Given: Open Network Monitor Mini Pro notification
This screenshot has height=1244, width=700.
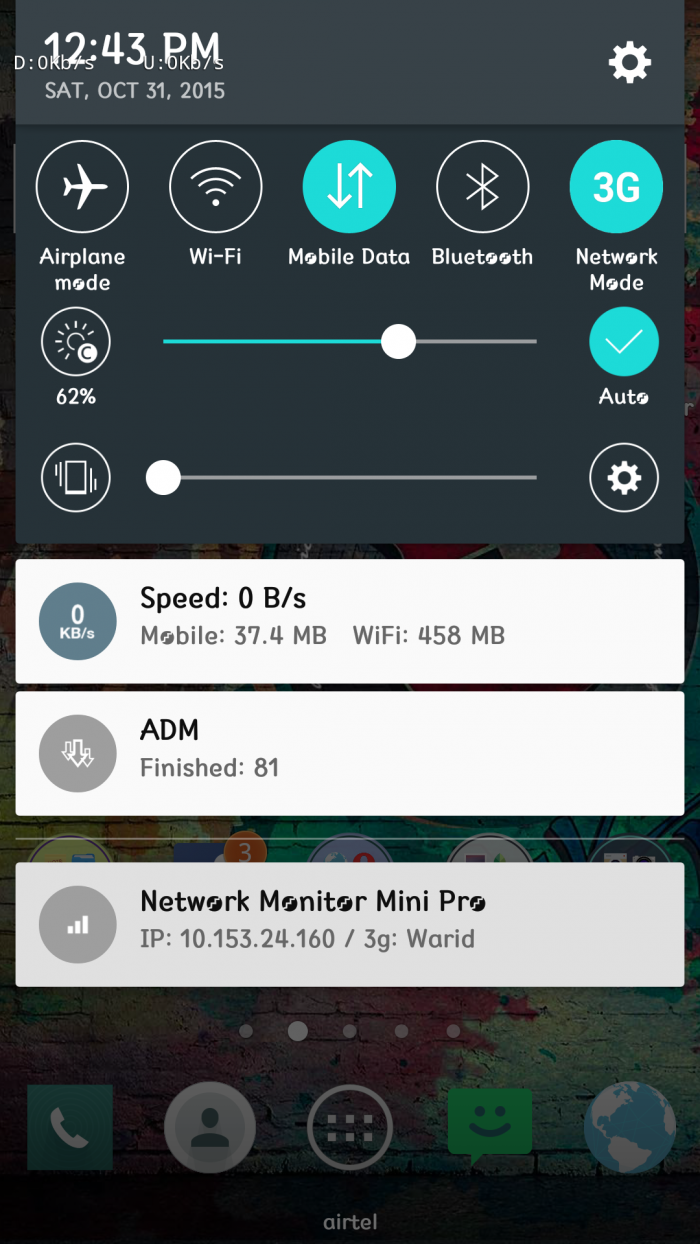Looking at the screenshot, I should click(350, 924).
